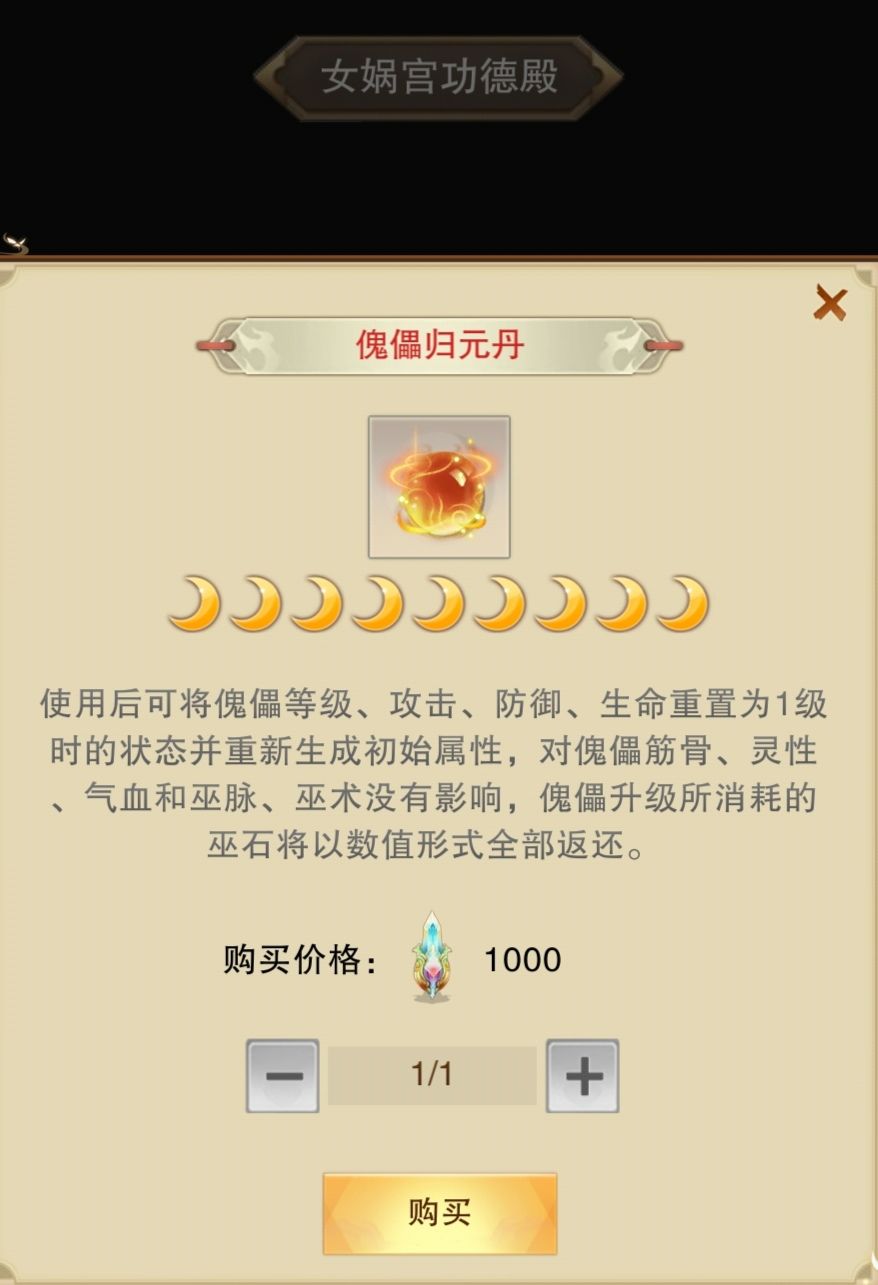
Task: Increase quantity with the plus stepper
Action: pos(583,1074)
